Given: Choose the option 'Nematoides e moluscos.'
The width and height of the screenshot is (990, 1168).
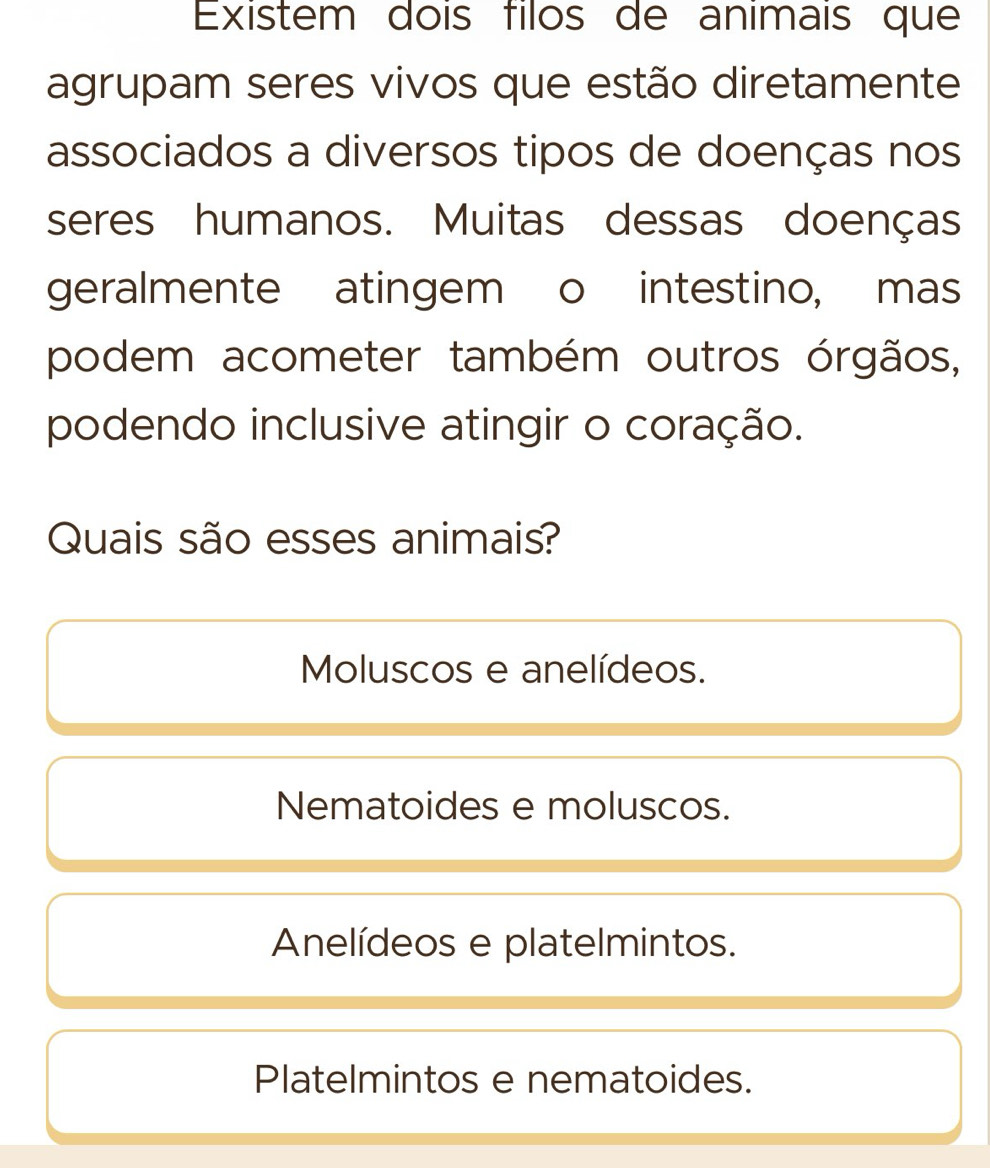Looking at the screenshot, I should pos(503,807).
